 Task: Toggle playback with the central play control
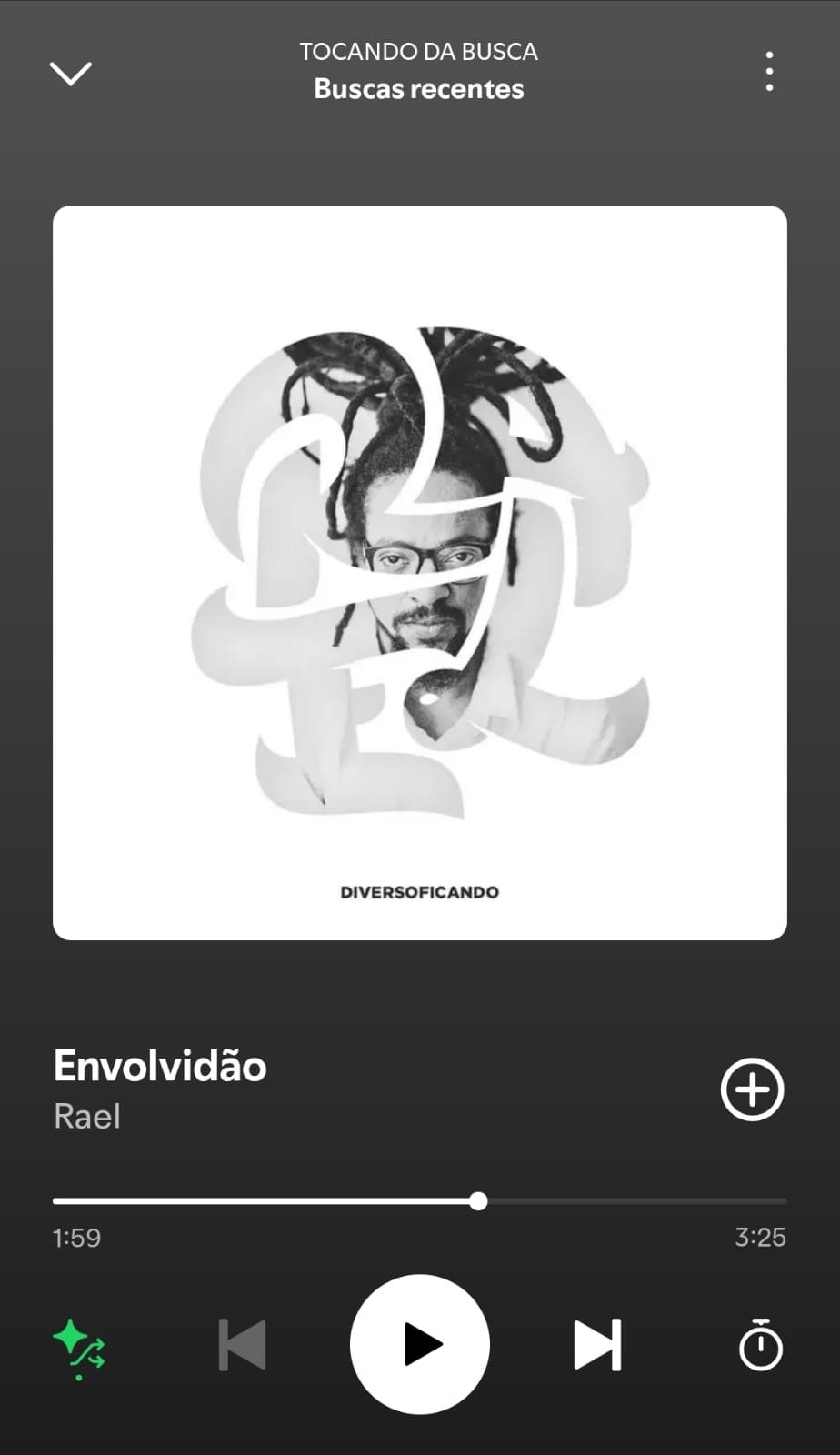click(x=419, y=1343)
